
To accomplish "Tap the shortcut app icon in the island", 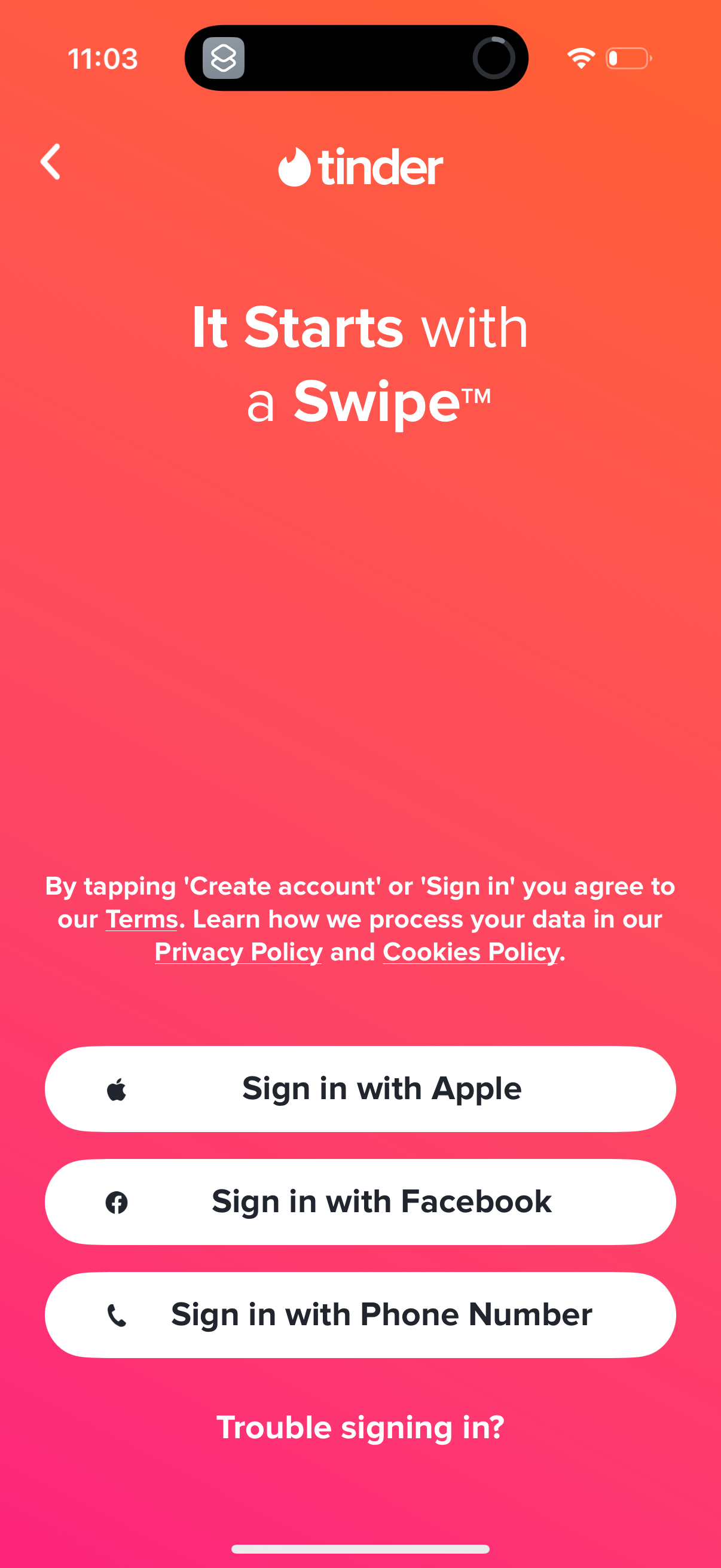I will pyautogui.click(x=225, y=59).
